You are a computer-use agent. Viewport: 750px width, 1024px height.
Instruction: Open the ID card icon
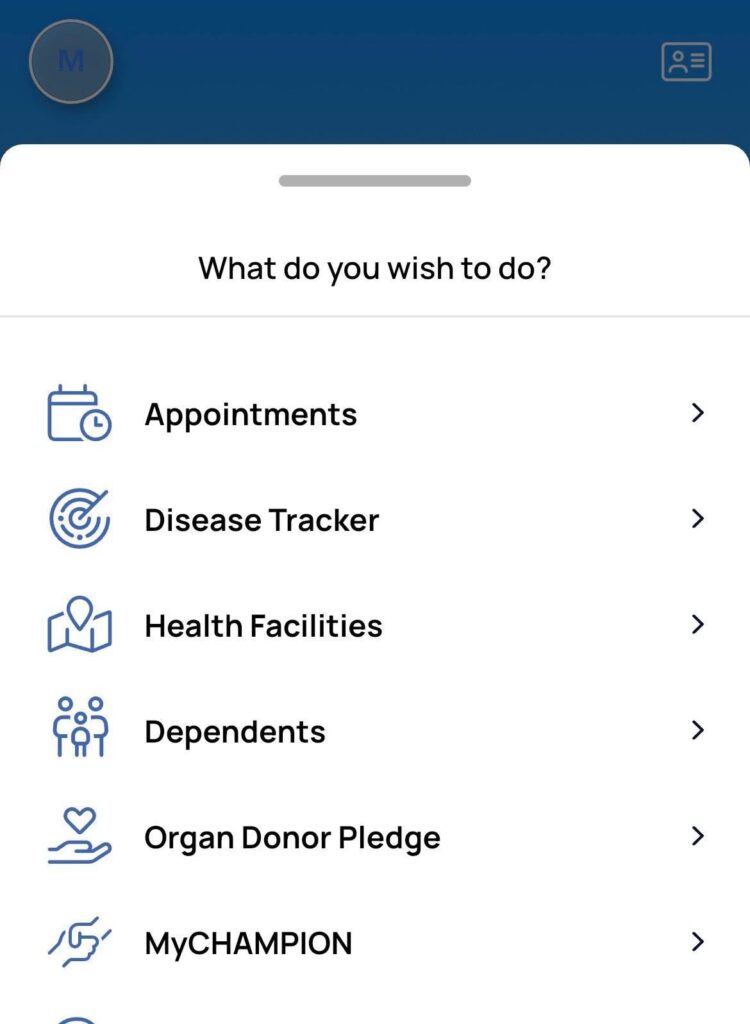[x=686, y=62]
